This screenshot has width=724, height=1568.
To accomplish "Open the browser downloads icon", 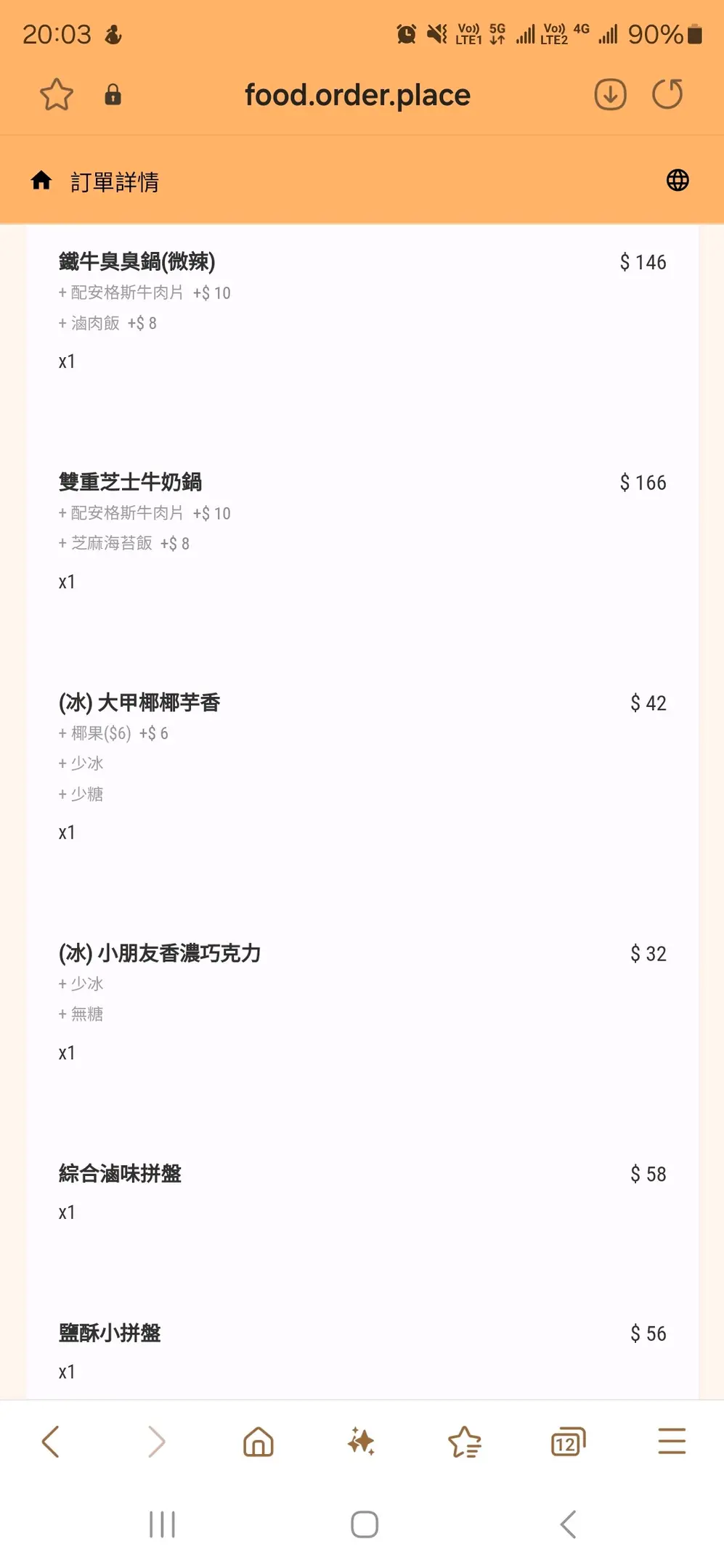I will point(610,95).
